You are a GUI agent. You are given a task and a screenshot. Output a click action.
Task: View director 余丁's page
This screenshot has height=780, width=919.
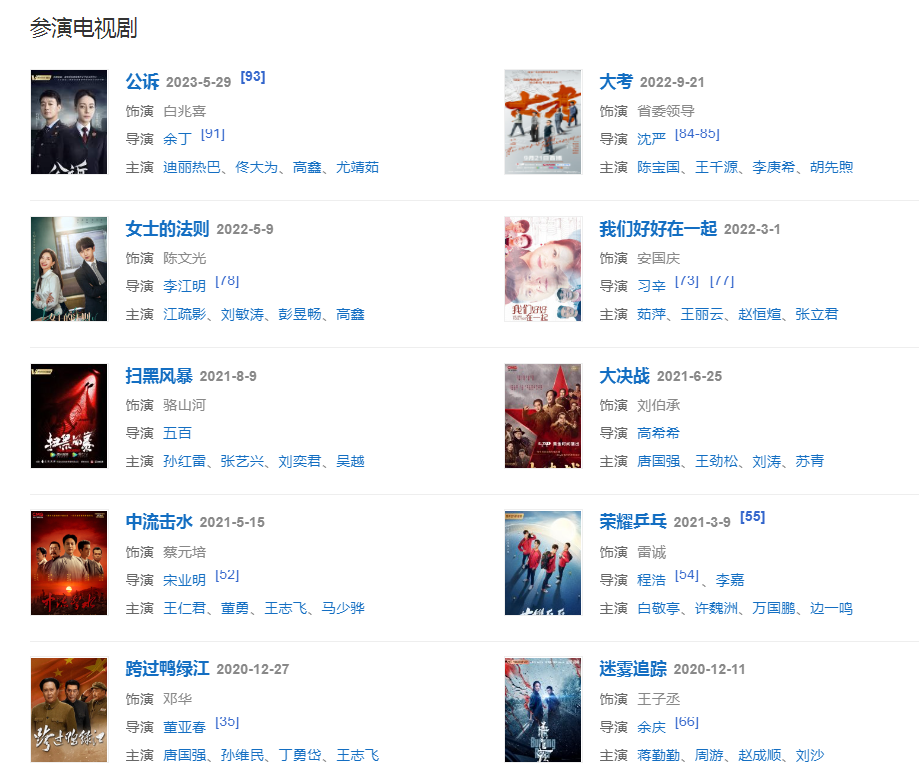coord(177,139)
